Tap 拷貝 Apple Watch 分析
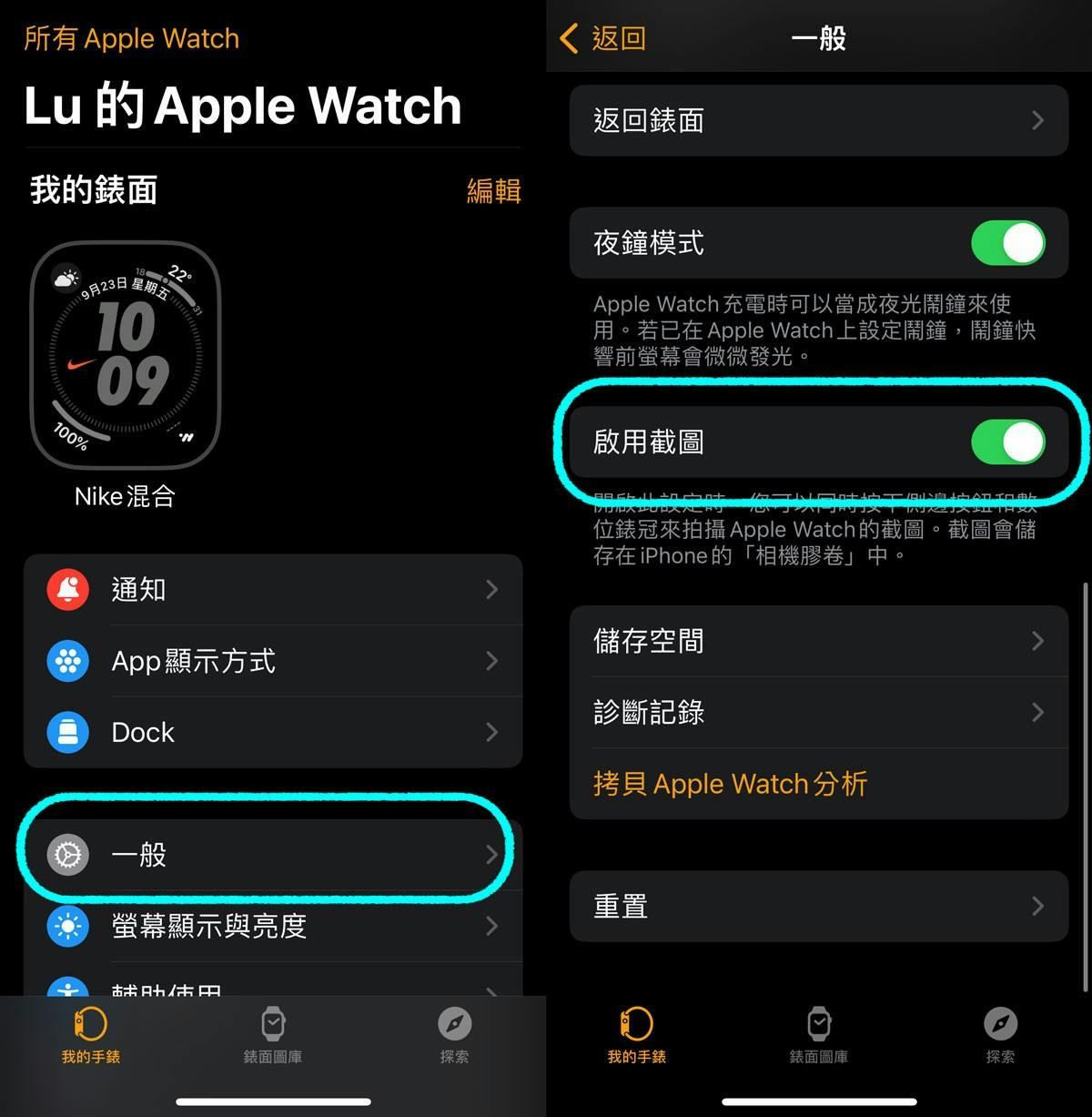1092x1117 pixels. 730,784
